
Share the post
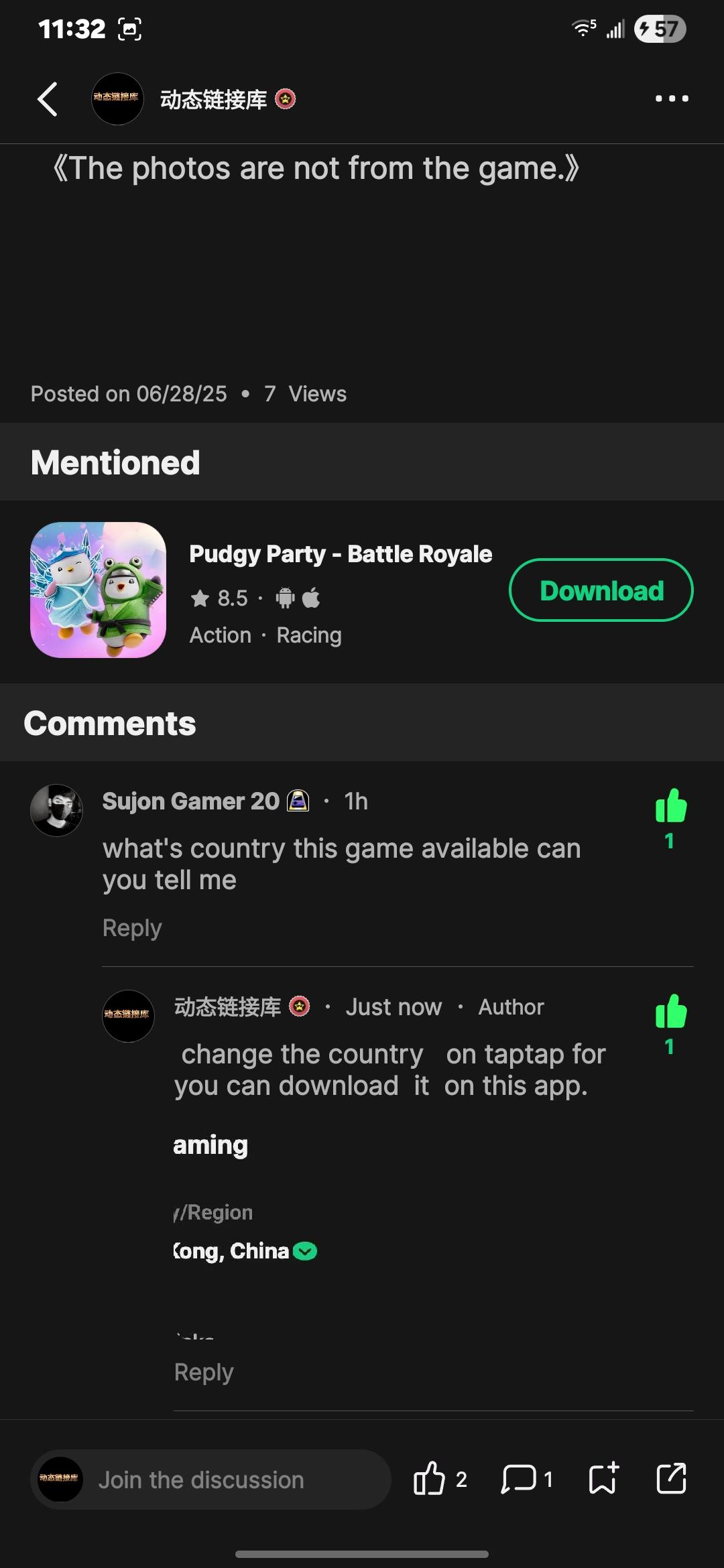click(x=672, y=1480)
